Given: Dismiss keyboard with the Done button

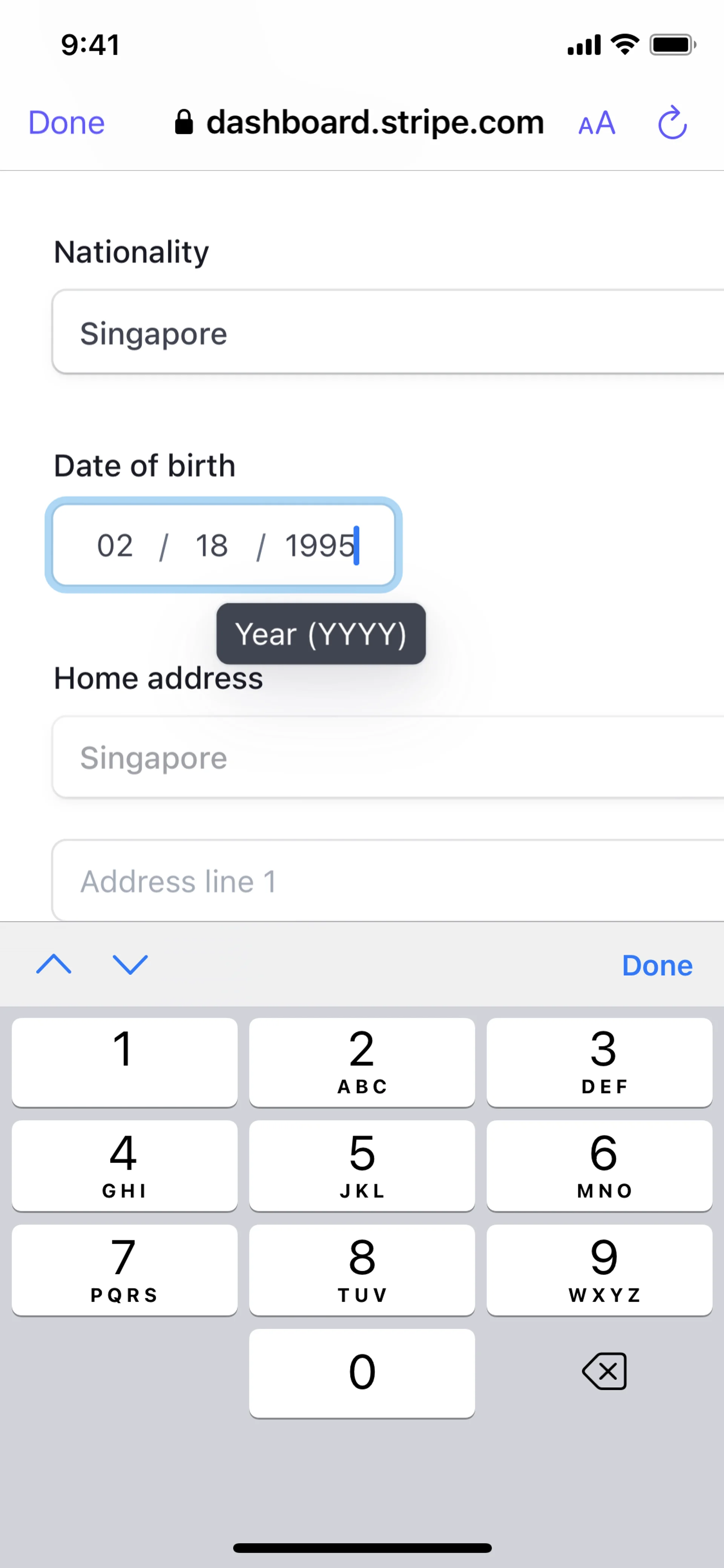Looking at the screenshot, I should 657,965.
